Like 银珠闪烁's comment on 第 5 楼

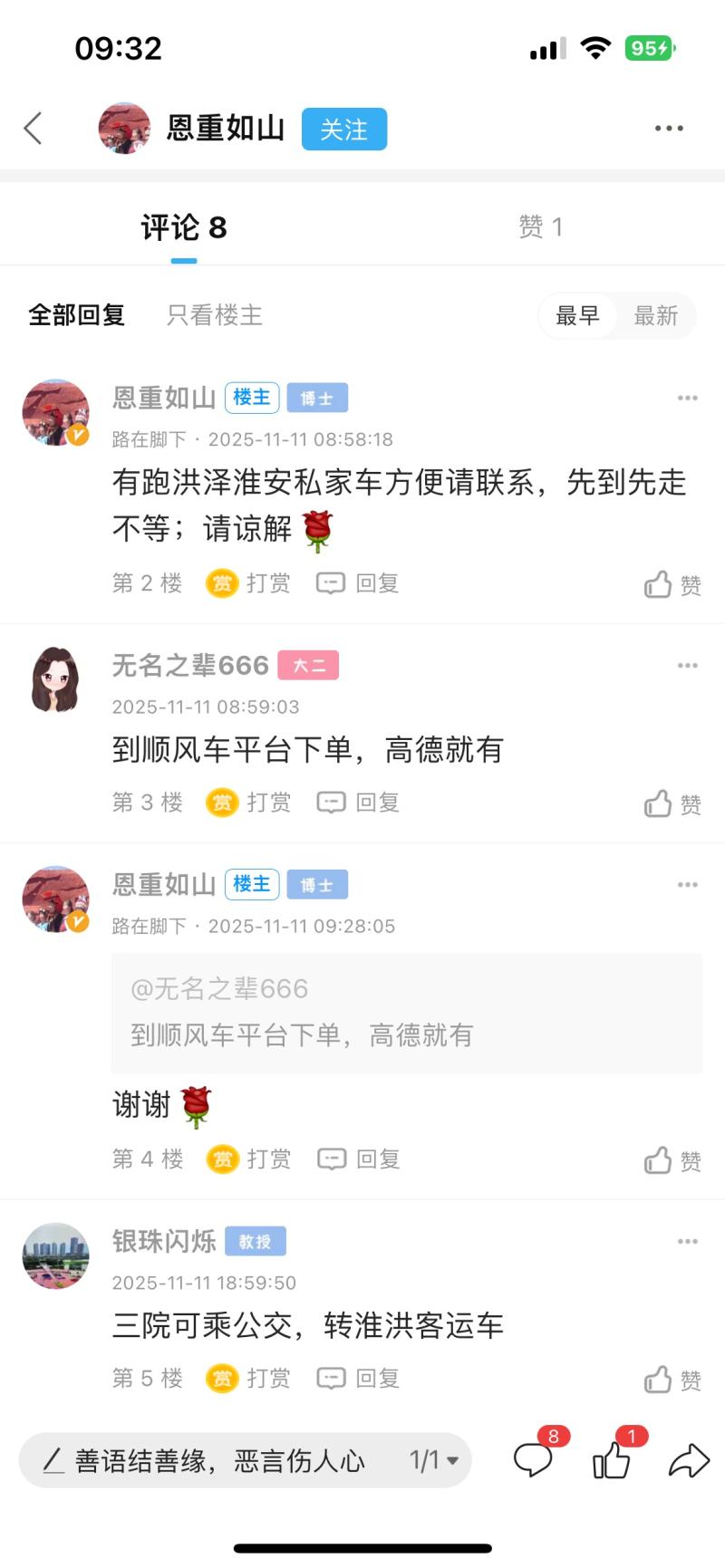pos(672,1380)
